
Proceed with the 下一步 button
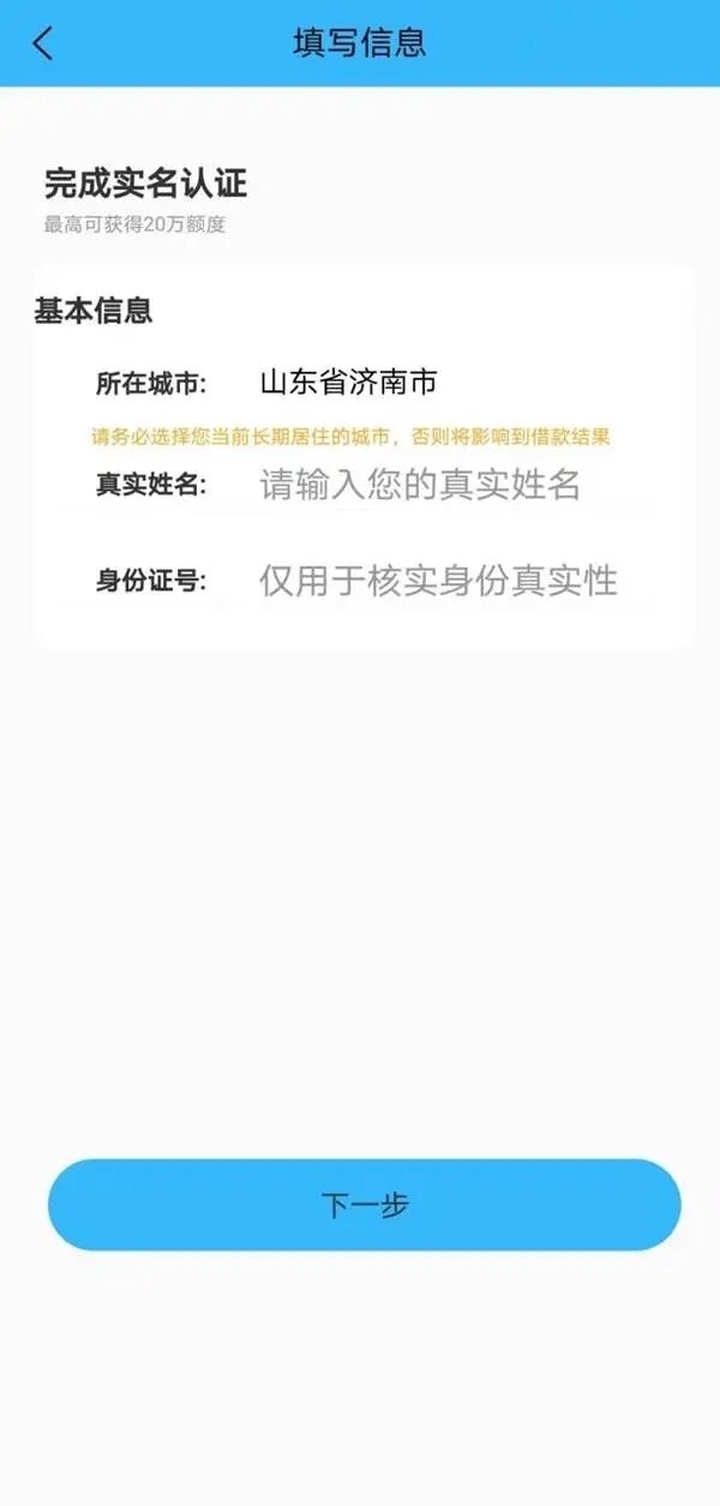point(364,1205)
